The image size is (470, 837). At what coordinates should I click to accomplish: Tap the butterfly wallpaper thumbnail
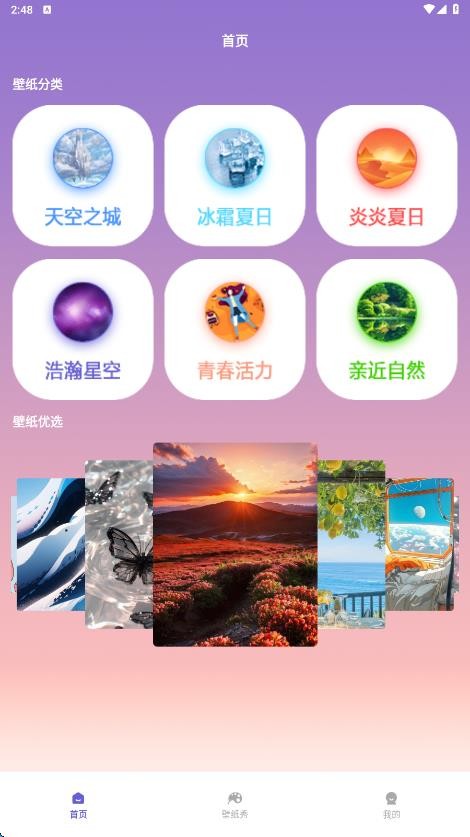coord(119,544)
